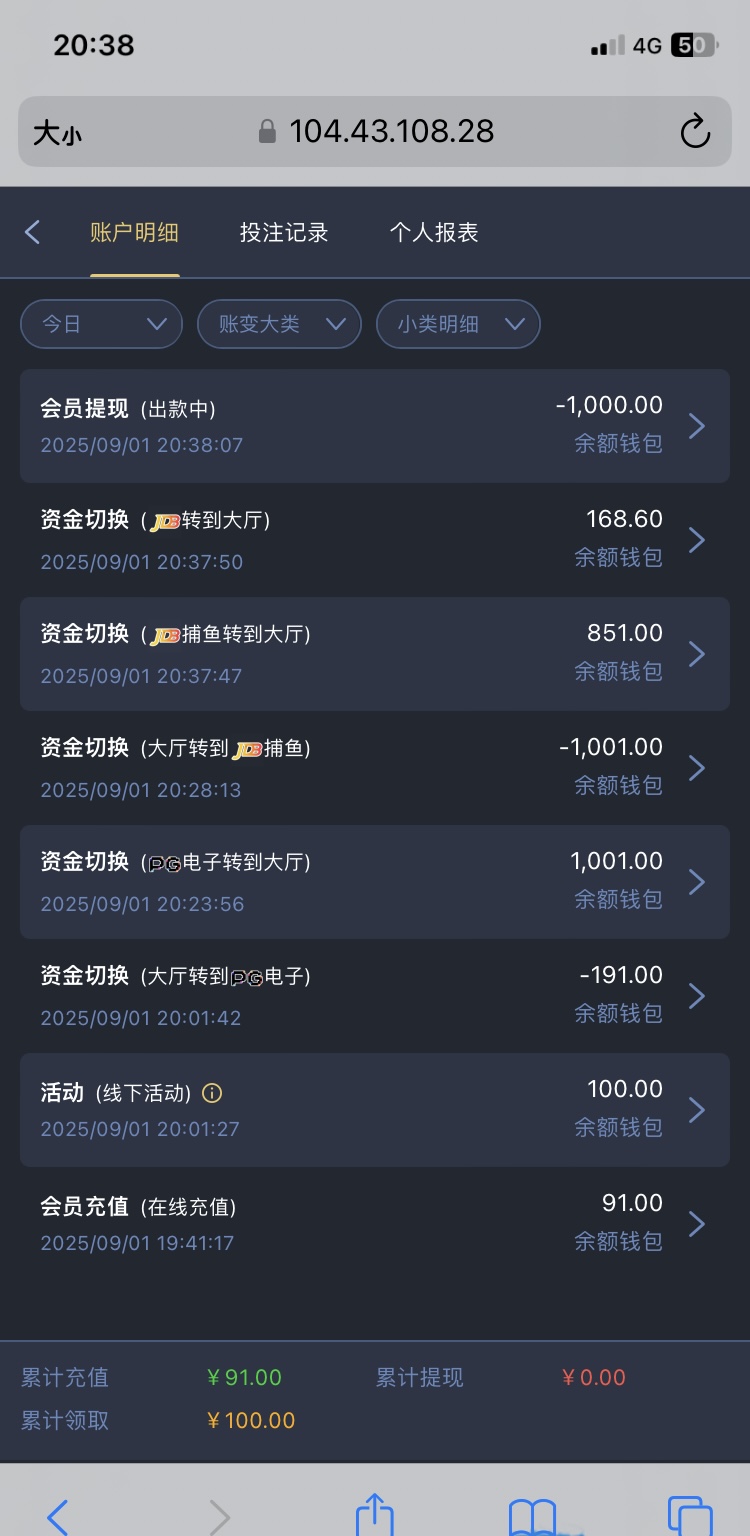View the 851.00 捕鱼转到大厅 record
Image resolution: width=750 pixels, height=1536 pixels.
coord(375,654)
